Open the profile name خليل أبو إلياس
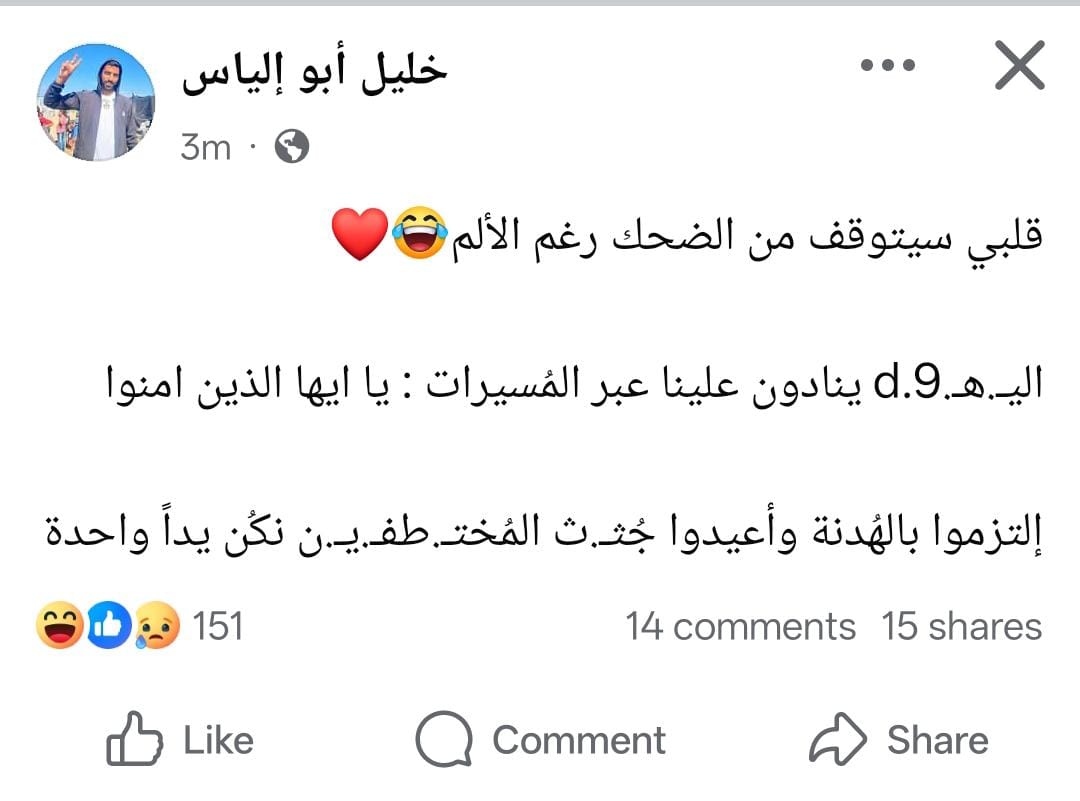The image size is (1080, 801). point(313,72)
